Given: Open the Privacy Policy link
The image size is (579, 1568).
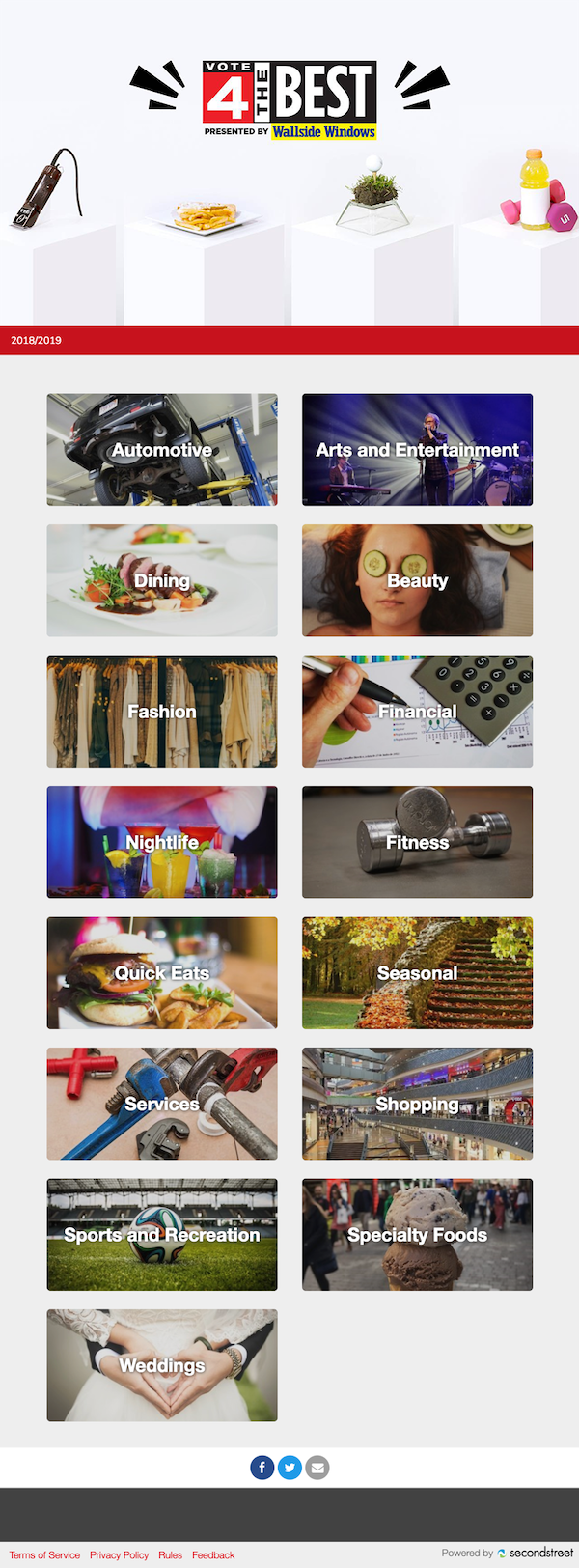Looking at the screenshot, I should point(119,1554).
